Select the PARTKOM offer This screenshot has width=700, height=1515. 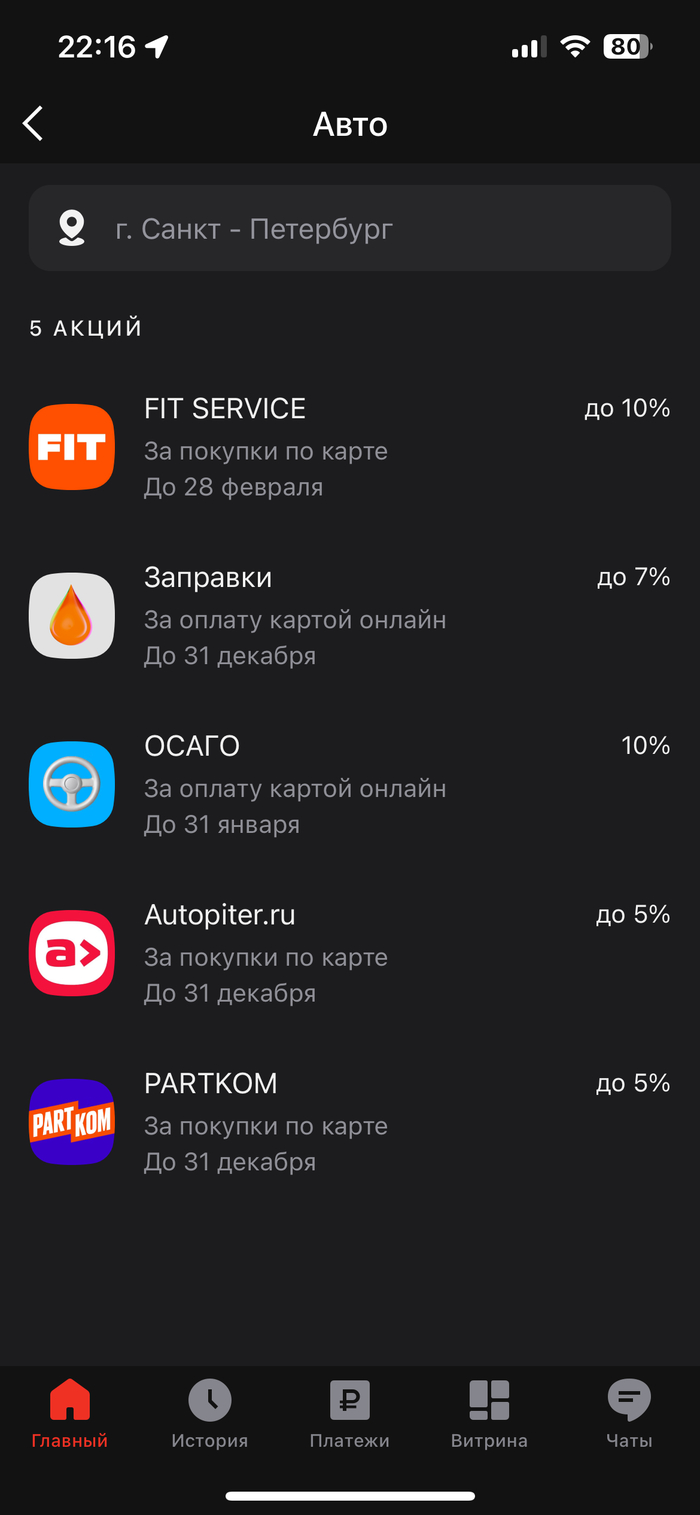[349, 1122]
